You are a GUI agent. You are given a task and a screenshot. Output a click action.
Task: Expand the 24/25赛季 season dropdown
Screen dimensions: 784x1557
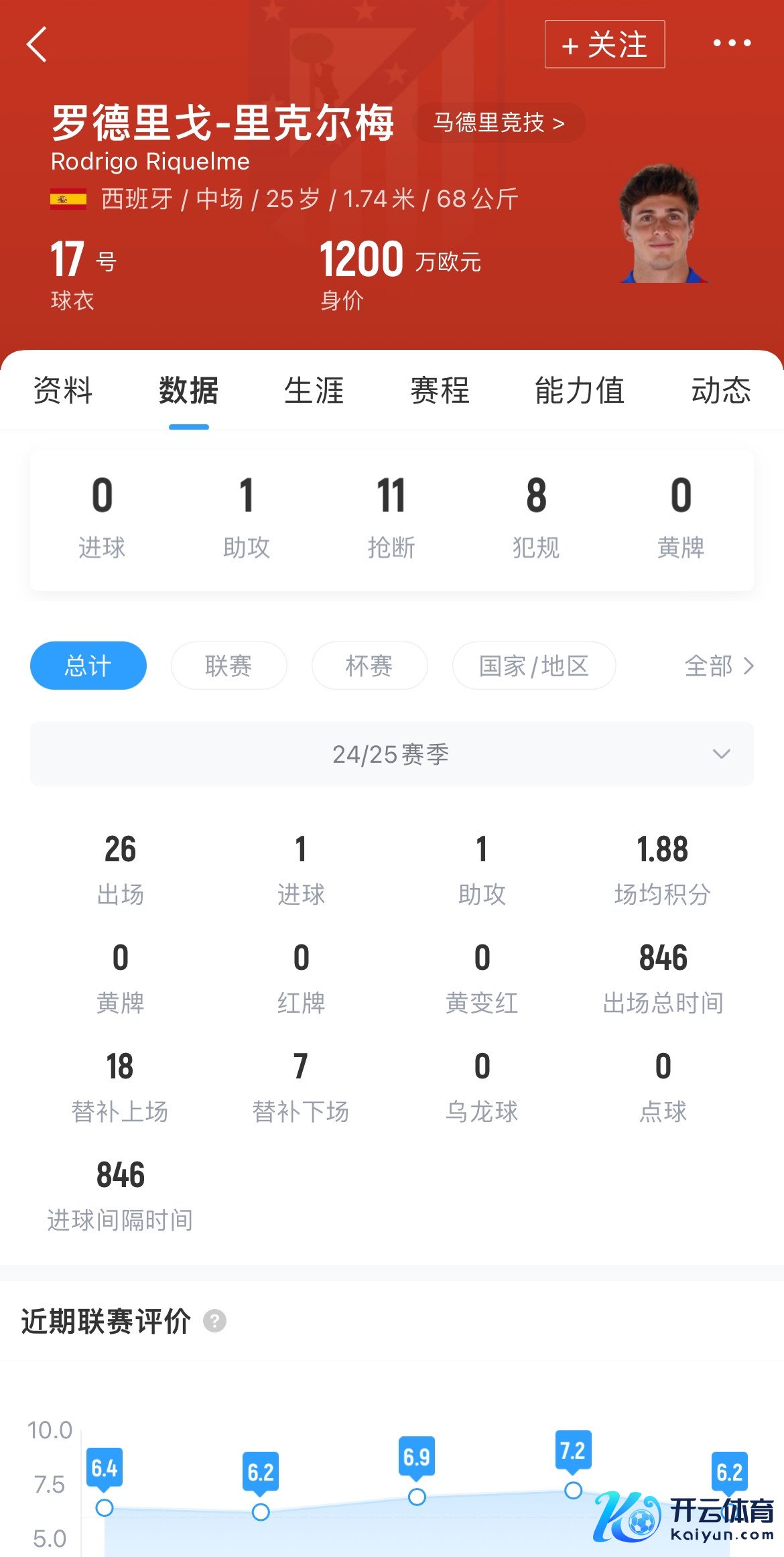pos(392,754)
